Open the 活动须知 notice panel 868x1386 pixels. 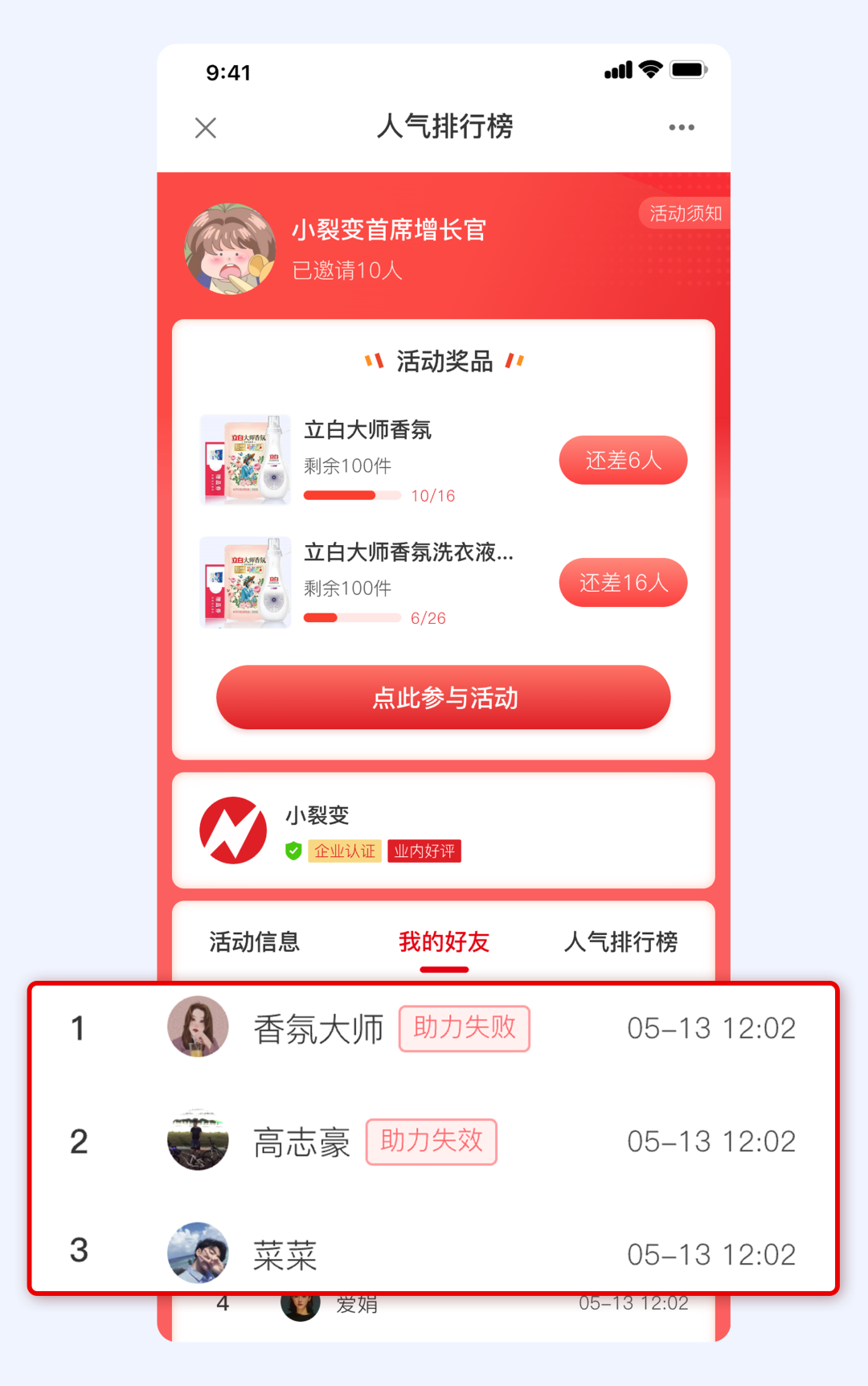tap(685, 213)
